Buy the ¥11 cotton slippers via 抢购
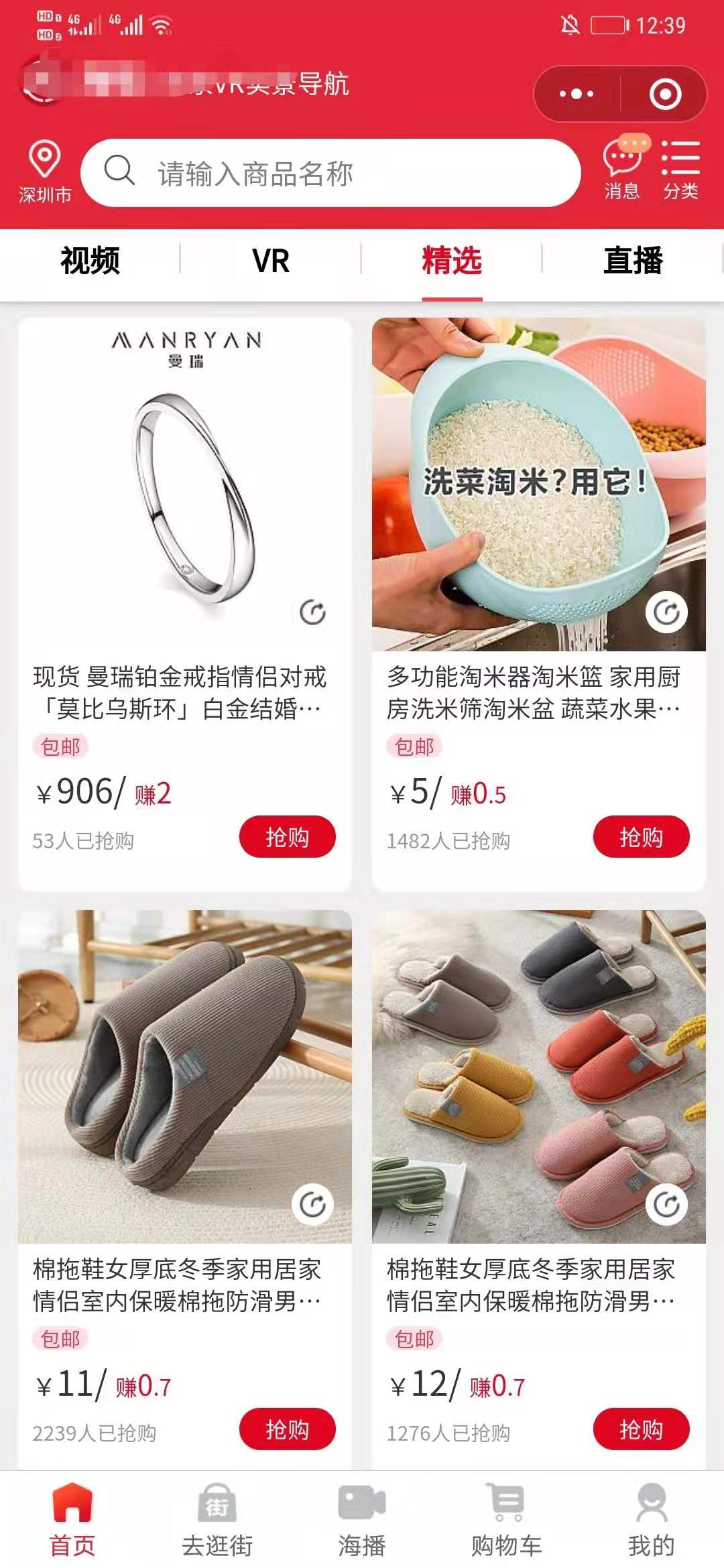The height and width of the screenshot is (1568, 724). click(287, 1429)
